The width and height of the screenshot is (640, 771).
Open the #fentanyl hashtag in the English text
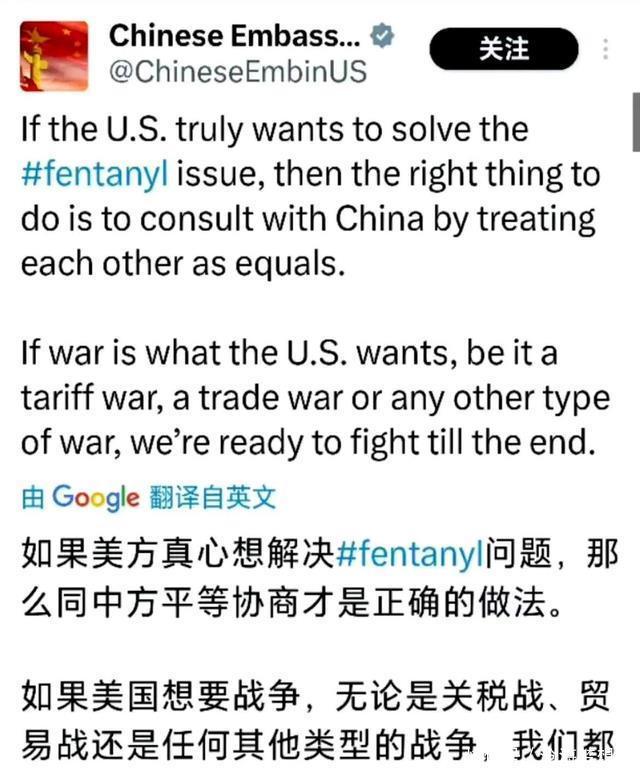pos(95,174)
